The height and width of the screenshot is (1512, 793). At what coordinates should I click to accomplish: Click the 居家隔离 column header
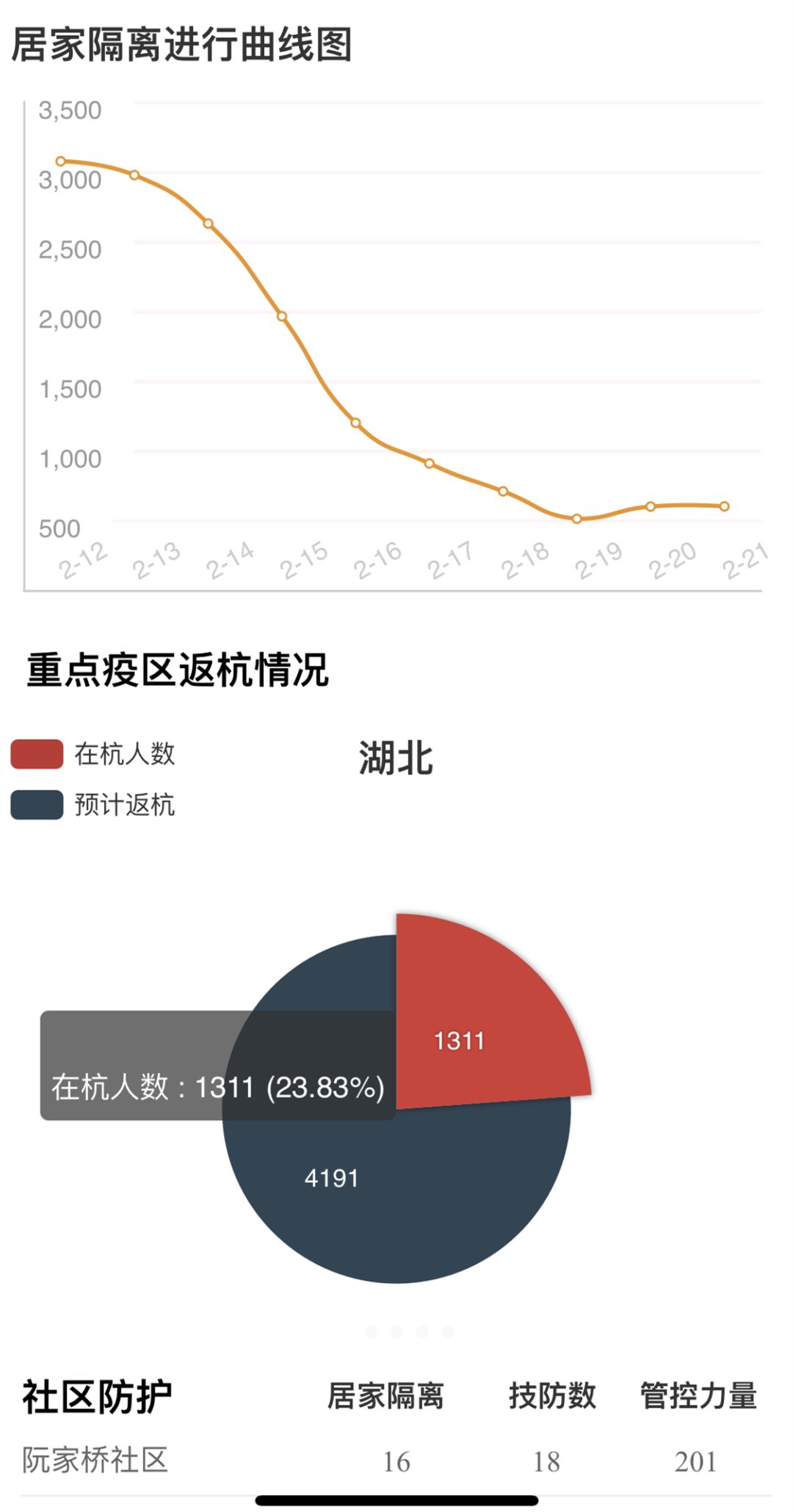pos(387,1394)
